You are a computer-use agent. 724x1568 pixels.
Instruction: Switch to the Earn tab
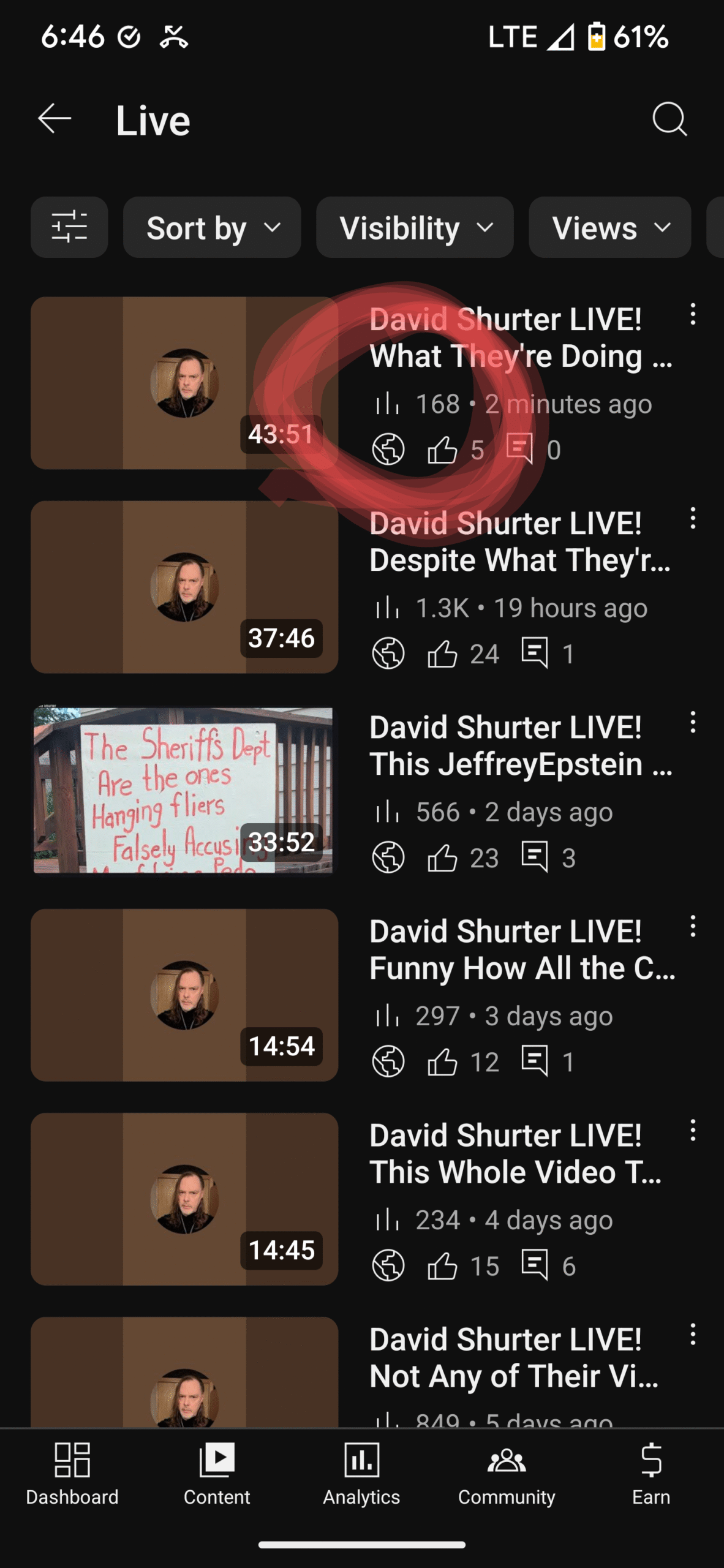pos(651,1474)
